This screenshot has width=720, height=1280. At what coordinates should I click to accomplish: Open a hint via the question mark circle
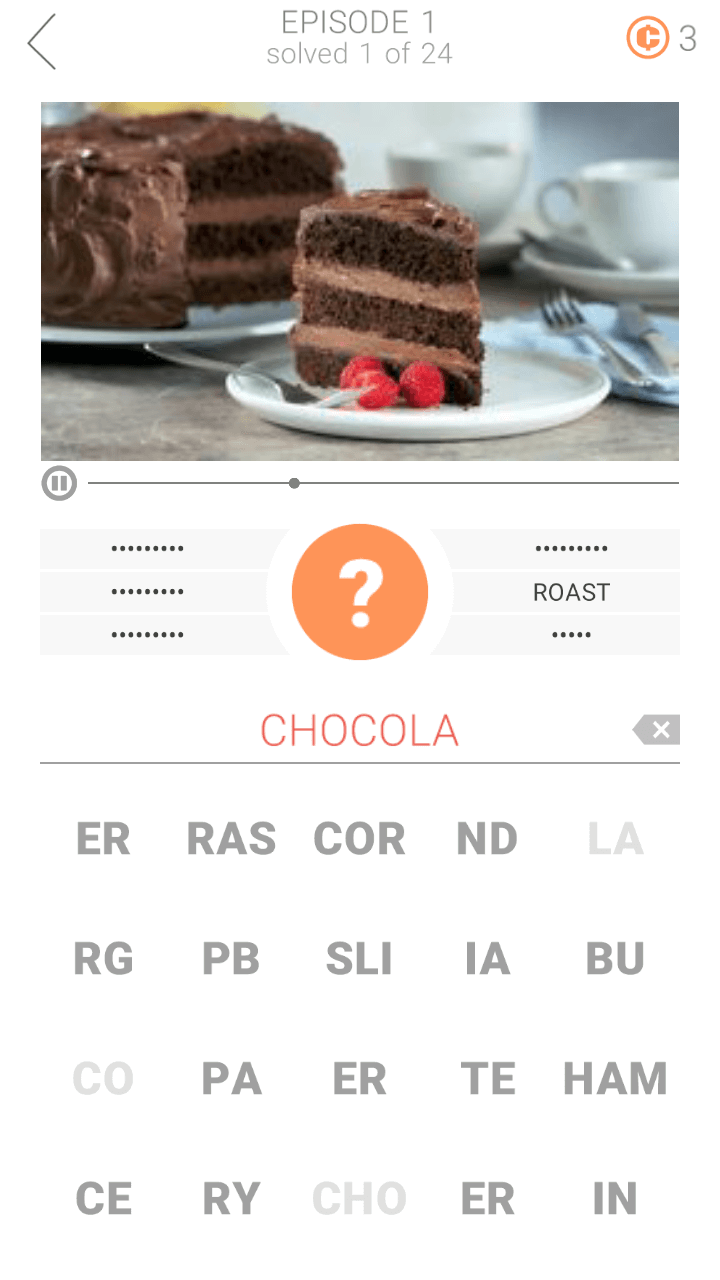point(360,591)
